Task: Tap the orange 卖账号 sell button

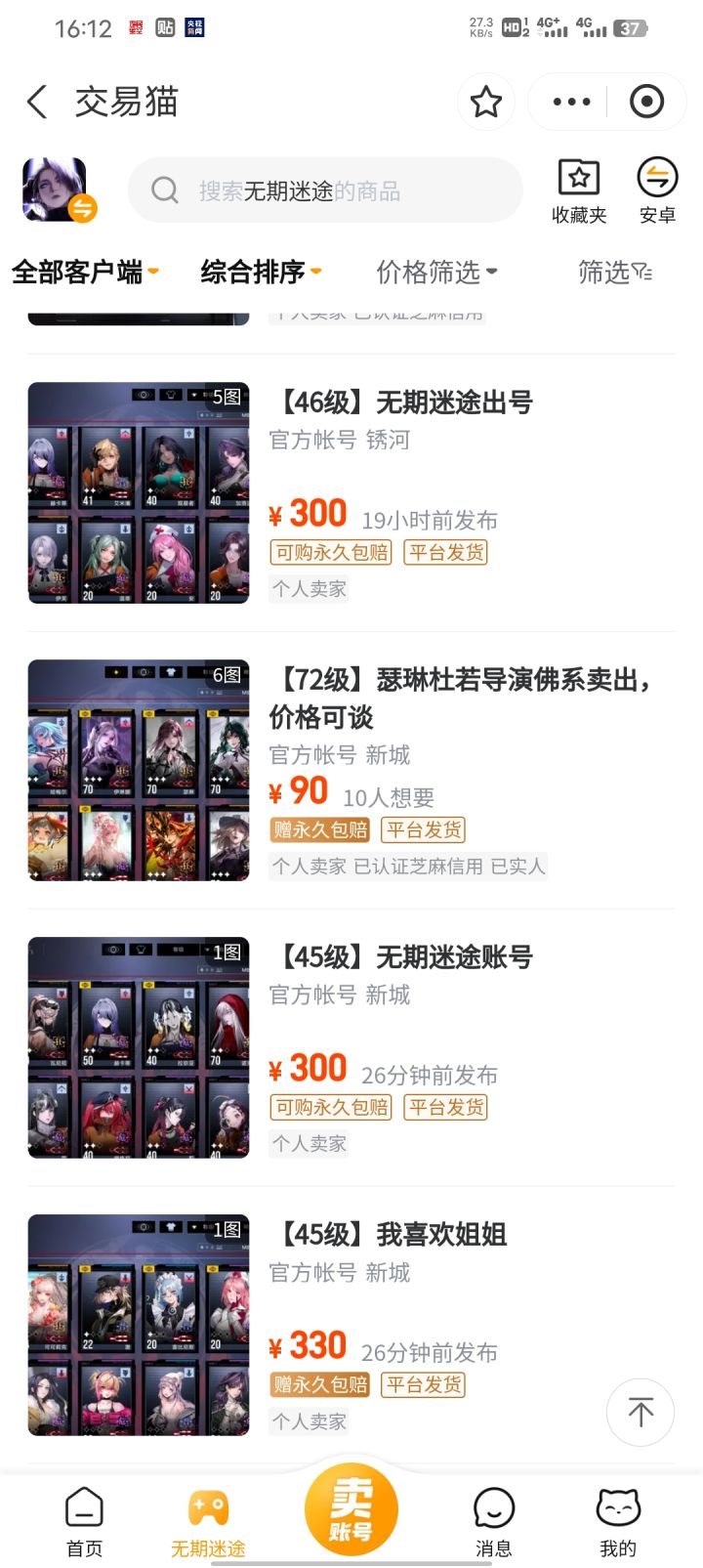Action: 351,1510
